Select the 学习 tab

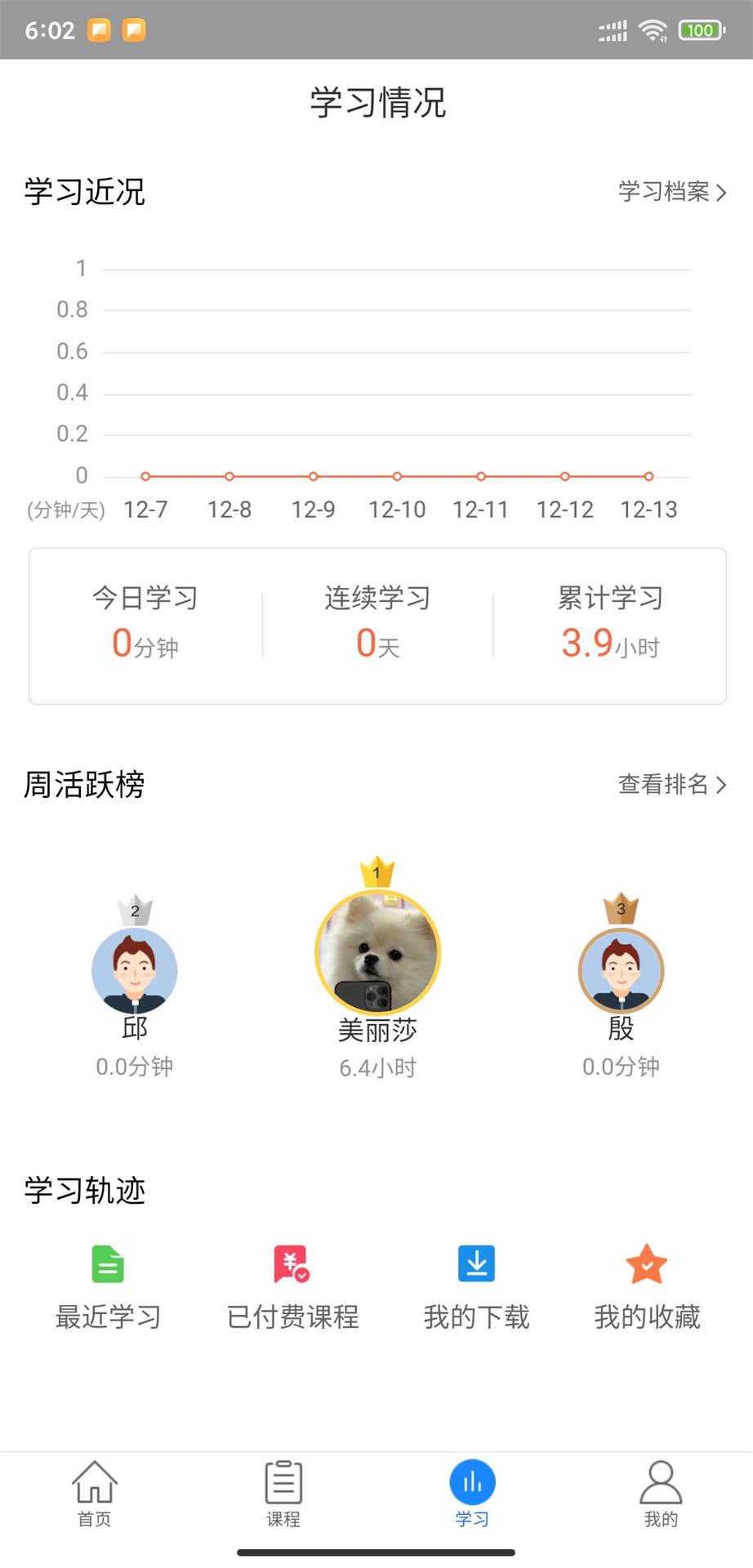tap(472, 1493)
